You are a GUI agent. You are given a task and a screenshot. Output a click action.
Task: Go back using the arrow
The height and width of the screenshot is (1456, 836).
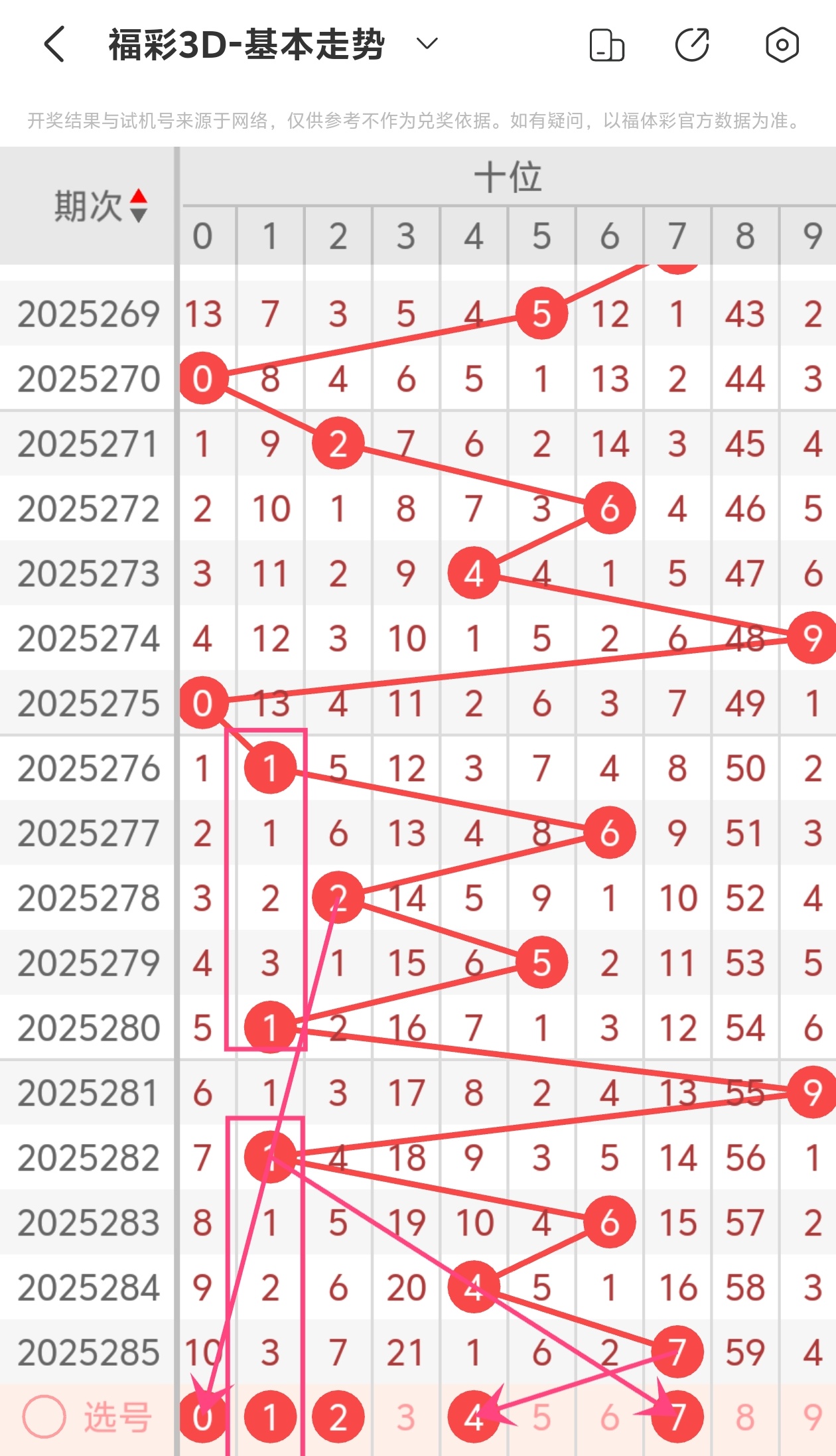tap(54, 44)
